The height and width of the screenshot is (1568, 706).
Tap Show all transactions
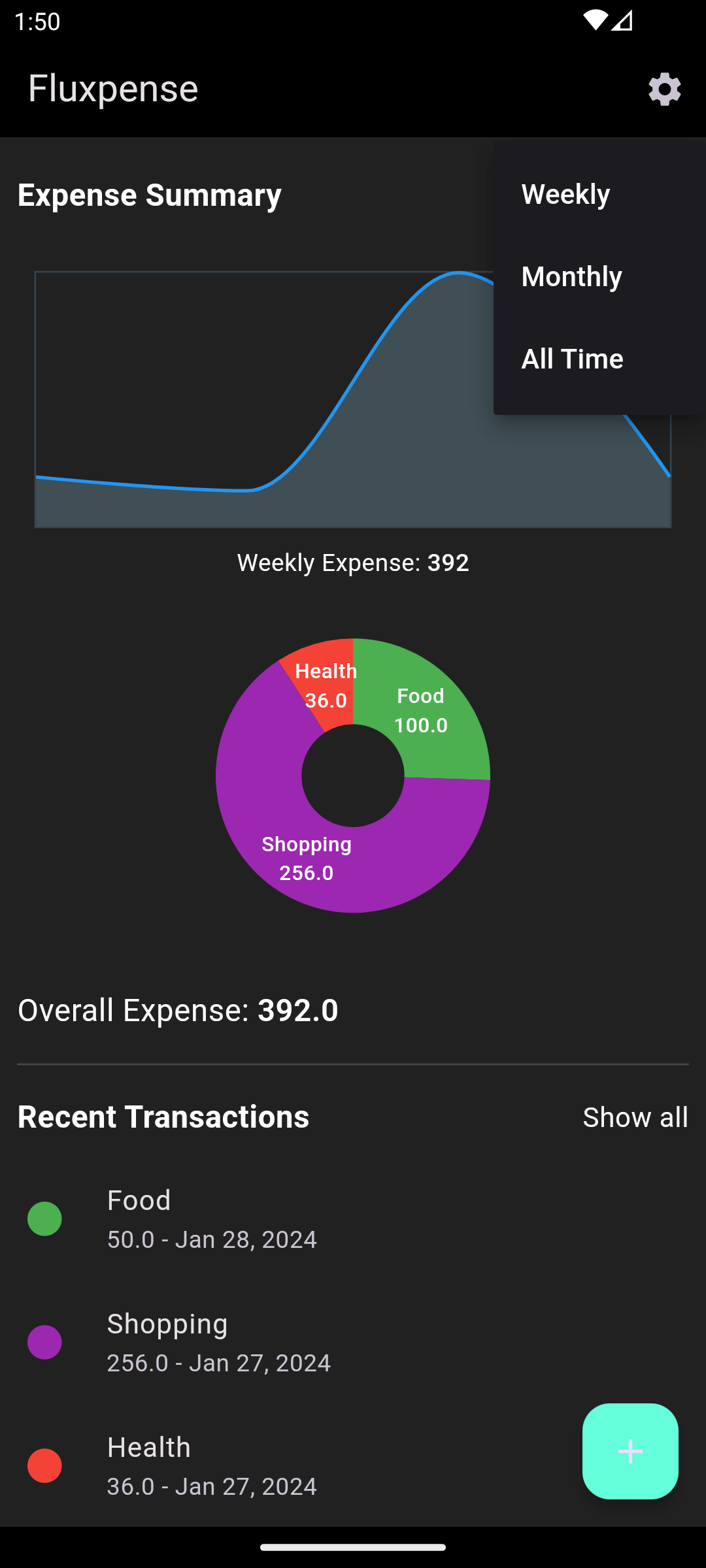pyautogui.click(x=635, y=1117)
